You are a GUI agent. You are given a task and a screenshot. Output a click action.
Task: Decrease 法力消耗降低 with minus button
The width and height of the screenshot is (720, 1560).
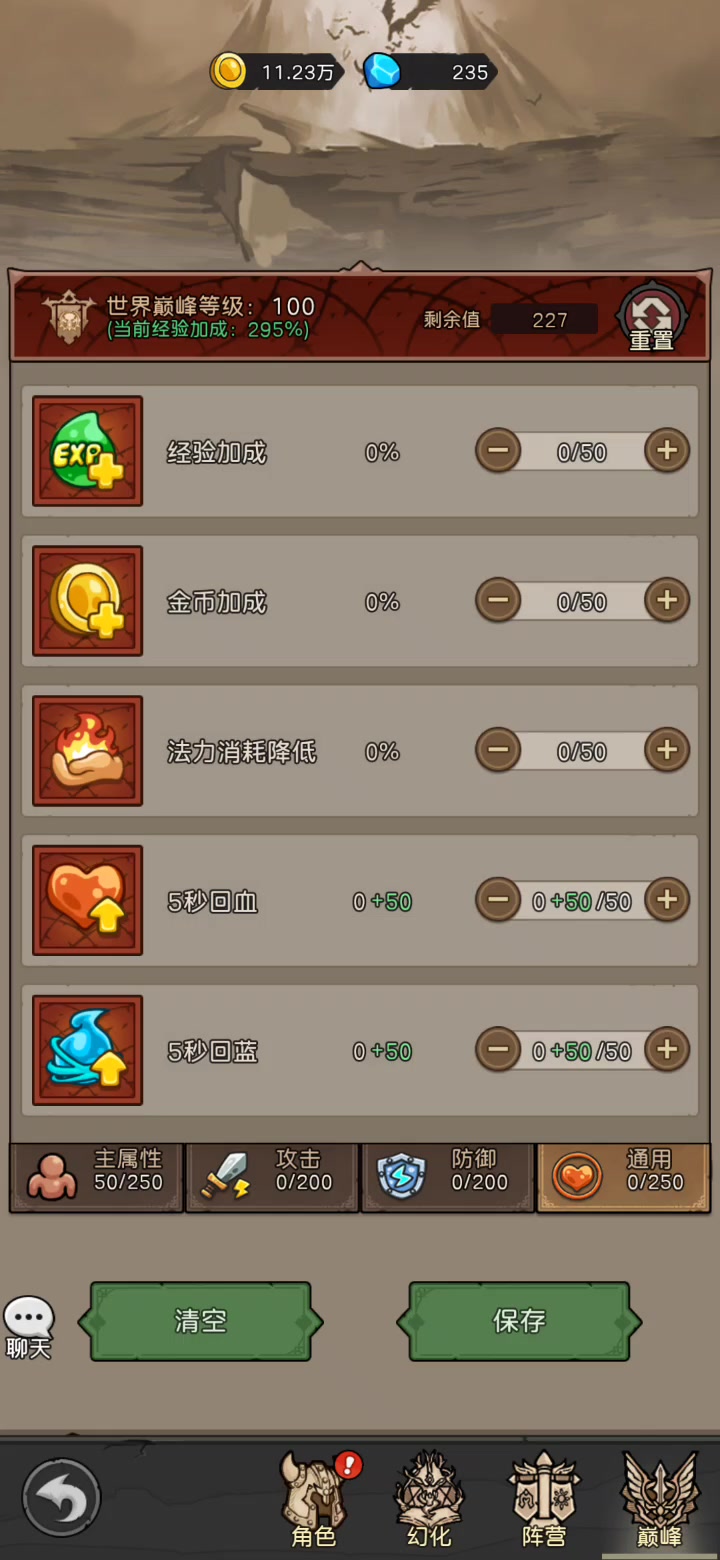(498, 750)
